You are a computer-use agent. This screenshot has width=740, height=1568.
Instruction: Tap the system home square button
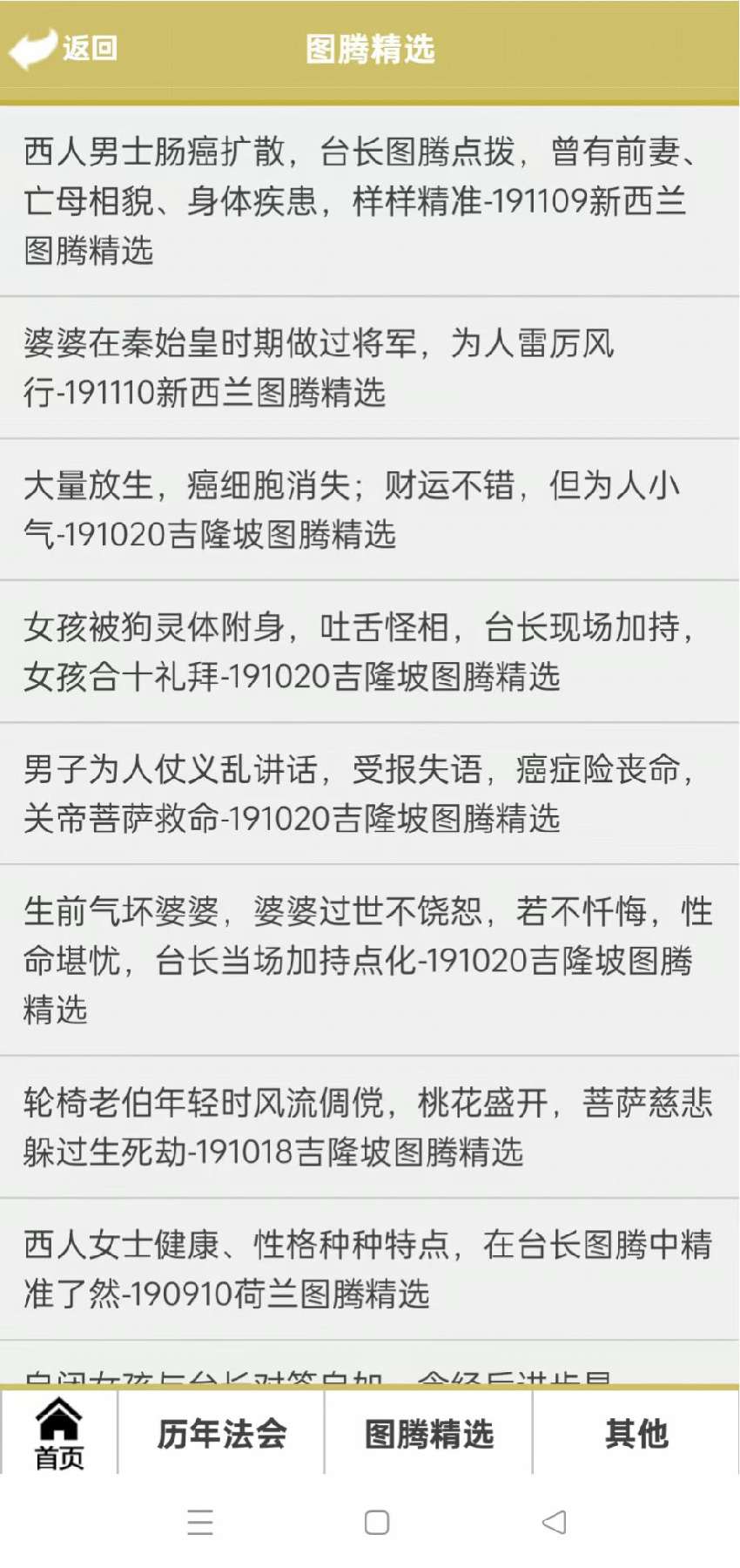[377, 1522]
